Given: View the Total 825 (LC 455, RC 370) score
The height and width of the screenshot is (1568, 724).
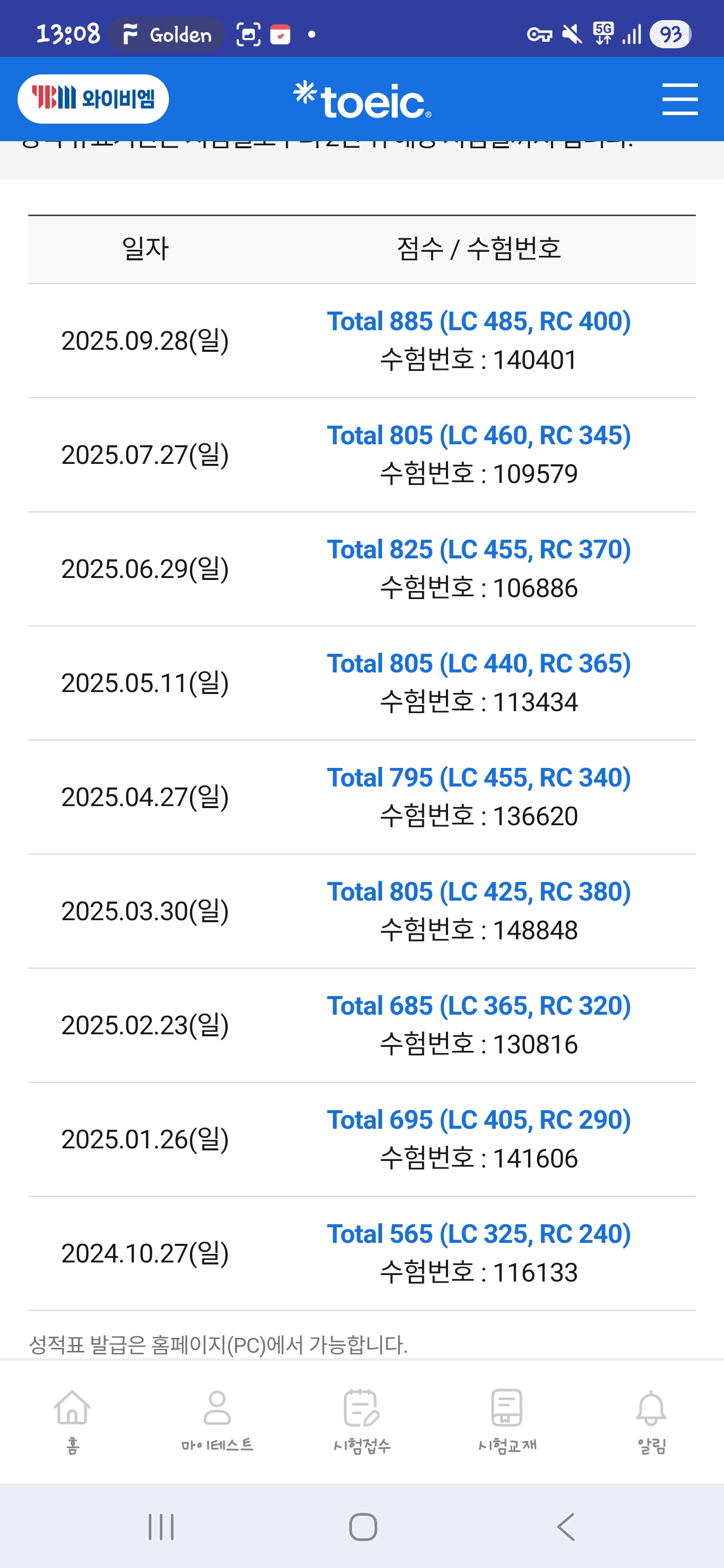Looking at the screenshot, I should [x=479, y=550].
